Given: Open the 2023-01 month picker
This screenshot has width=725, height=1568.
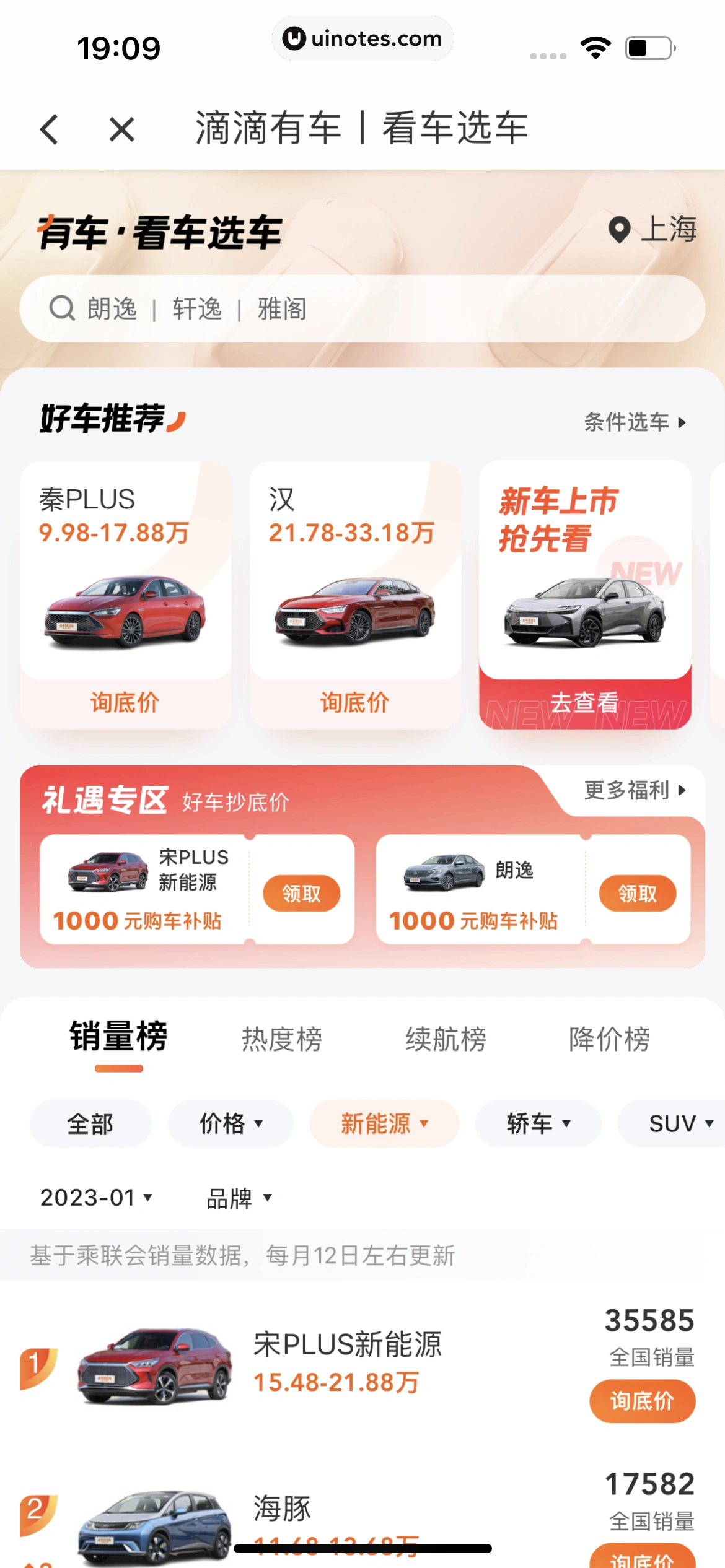Looking at the screenshot, I should point(96,1197).
